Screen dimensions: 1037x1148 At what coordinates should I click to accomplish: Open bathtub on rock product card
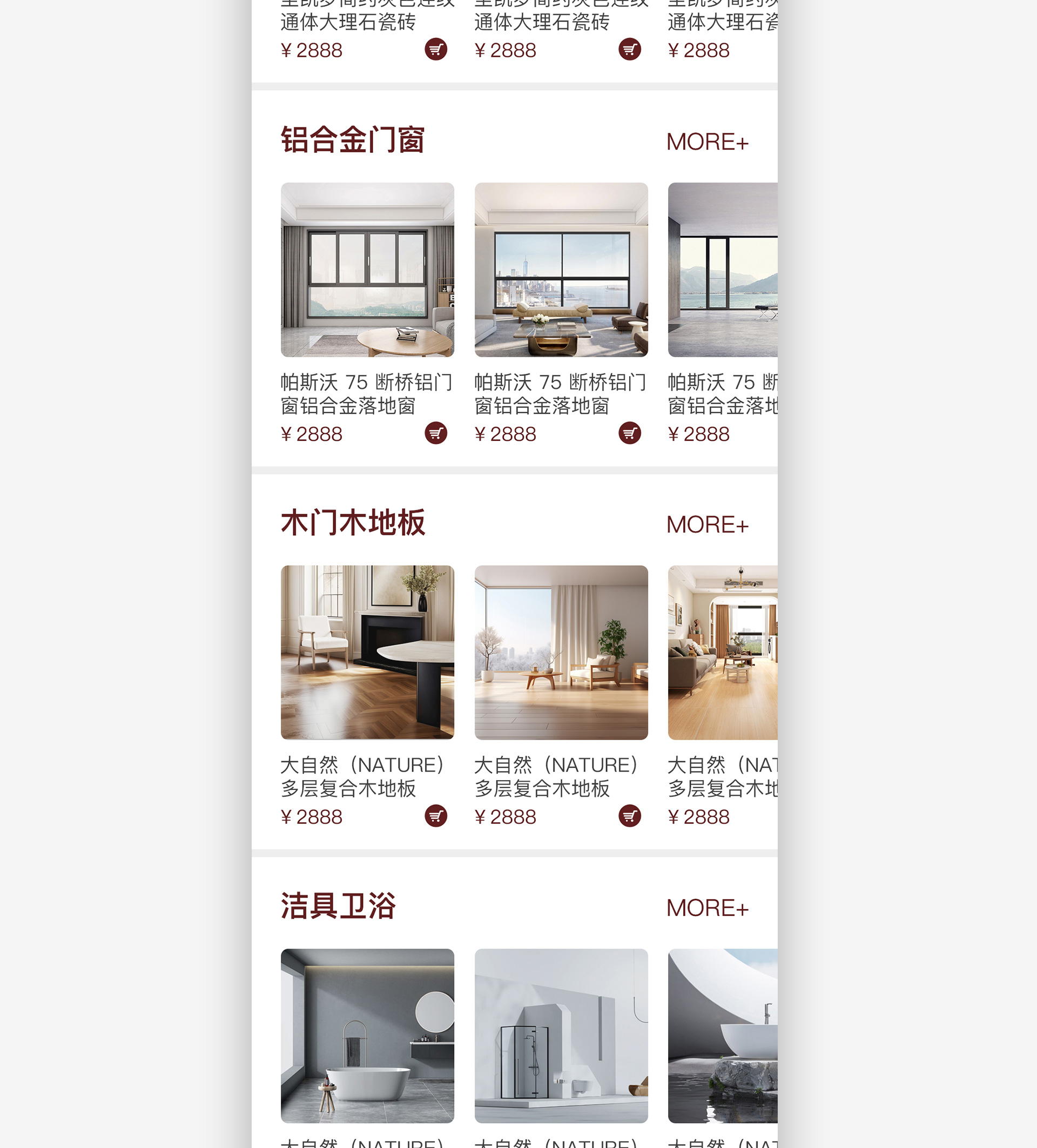pyautogui.click(x=722, y=1035)
